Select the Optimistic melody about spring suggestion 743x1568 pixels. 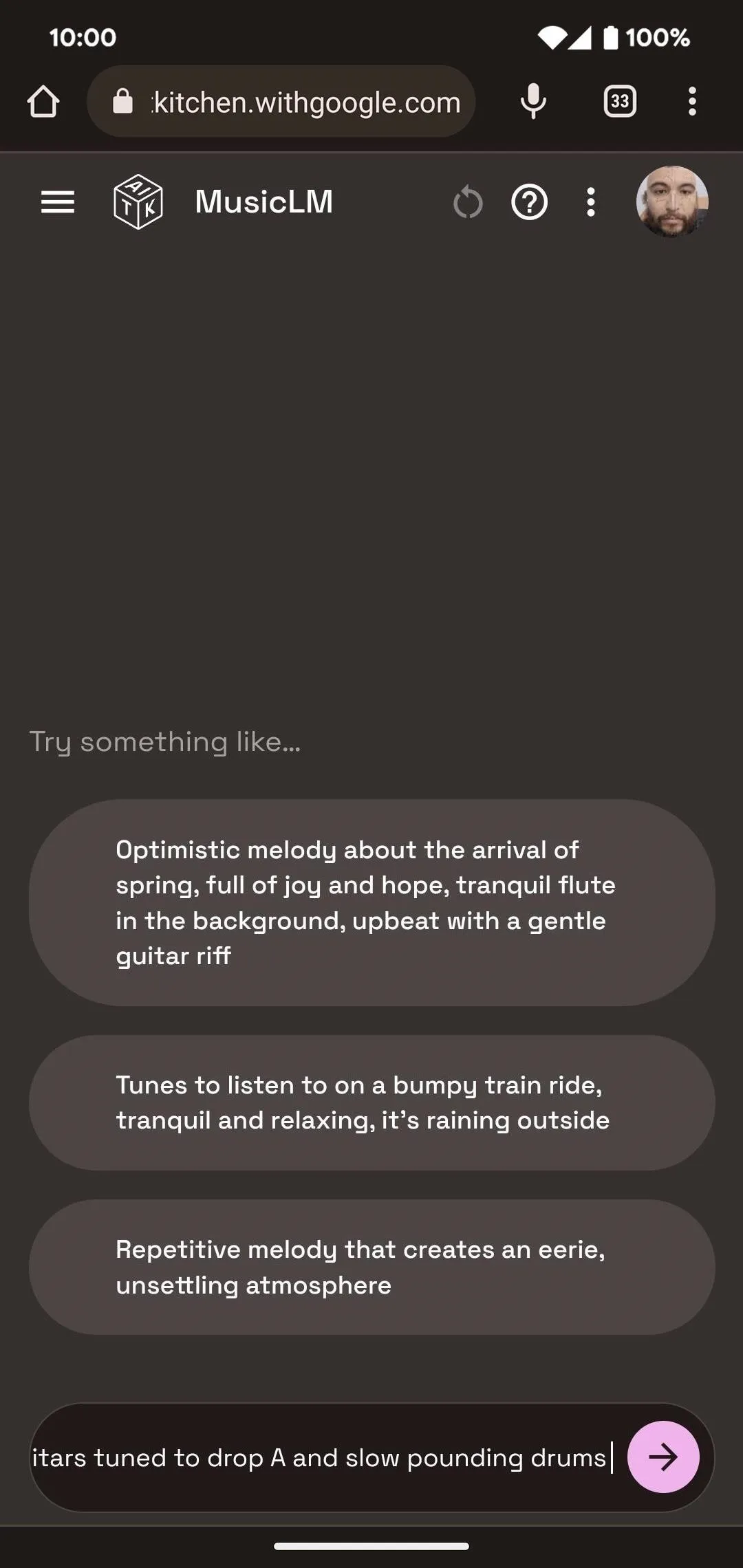371,902
